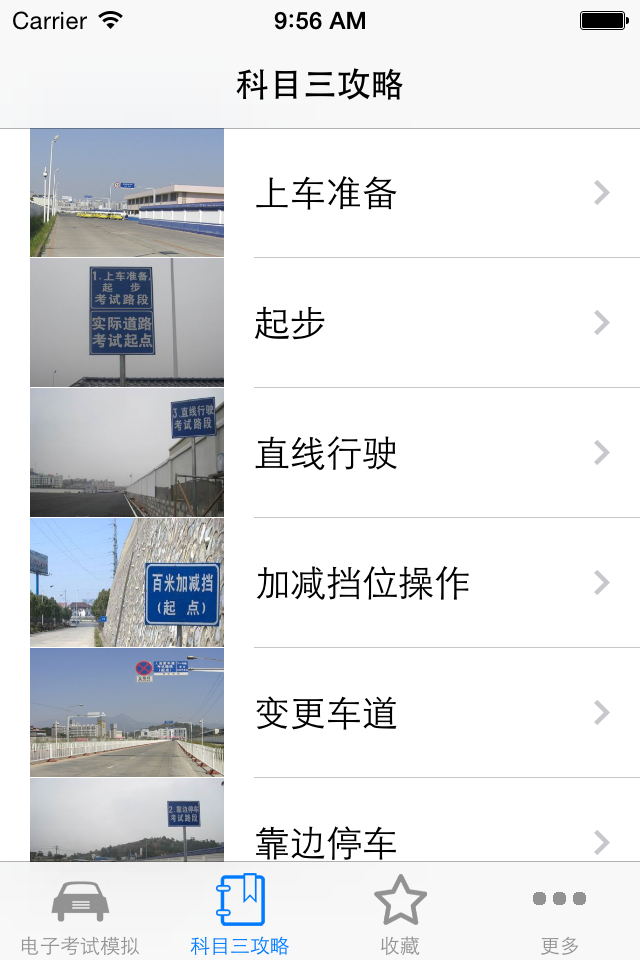Viewport: 640px width, 960px height.
Task: Open the 更多 tab
Action: (x=560, y=913)
